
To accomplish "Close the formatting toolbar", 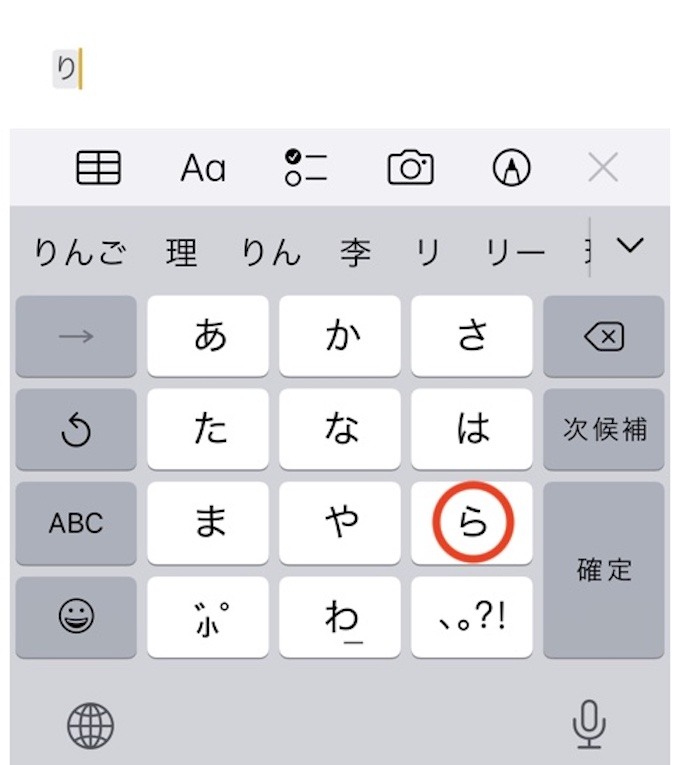I will (x=603, y=168).
